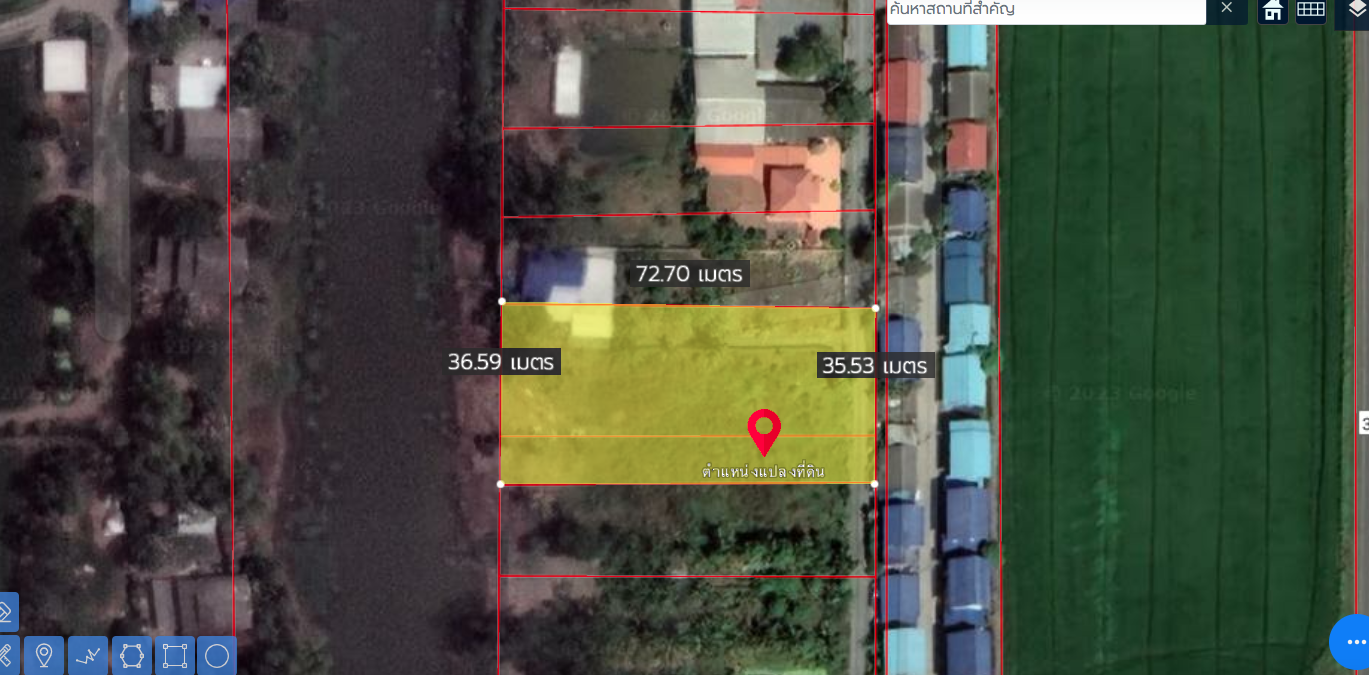Pick the polygon drawing tool
This screenshot has width=1369, height=675.
point(131,656)
